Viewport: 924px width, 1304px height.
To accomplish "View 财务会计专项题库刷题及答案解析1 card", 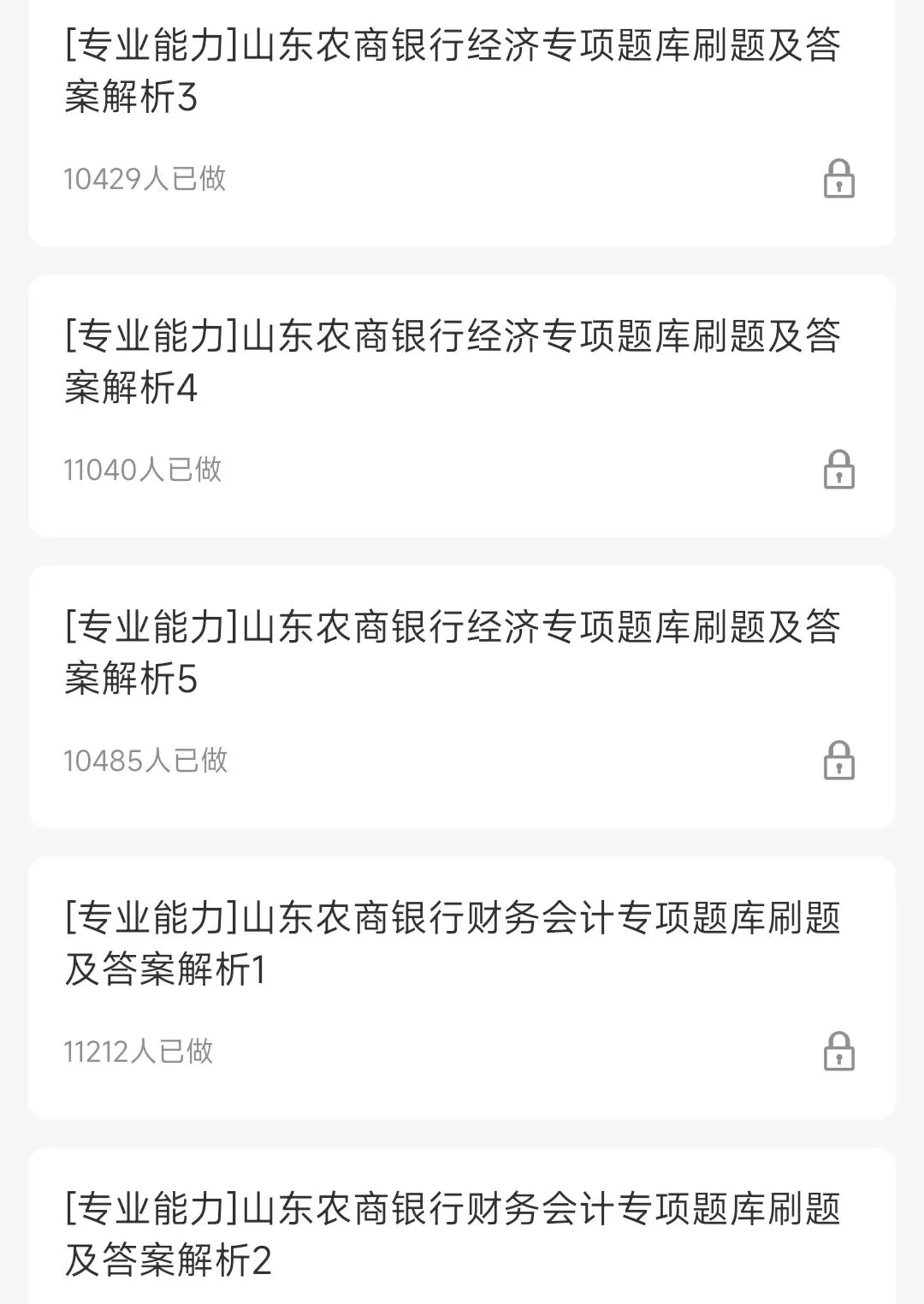I will click(x=453, y=944).
